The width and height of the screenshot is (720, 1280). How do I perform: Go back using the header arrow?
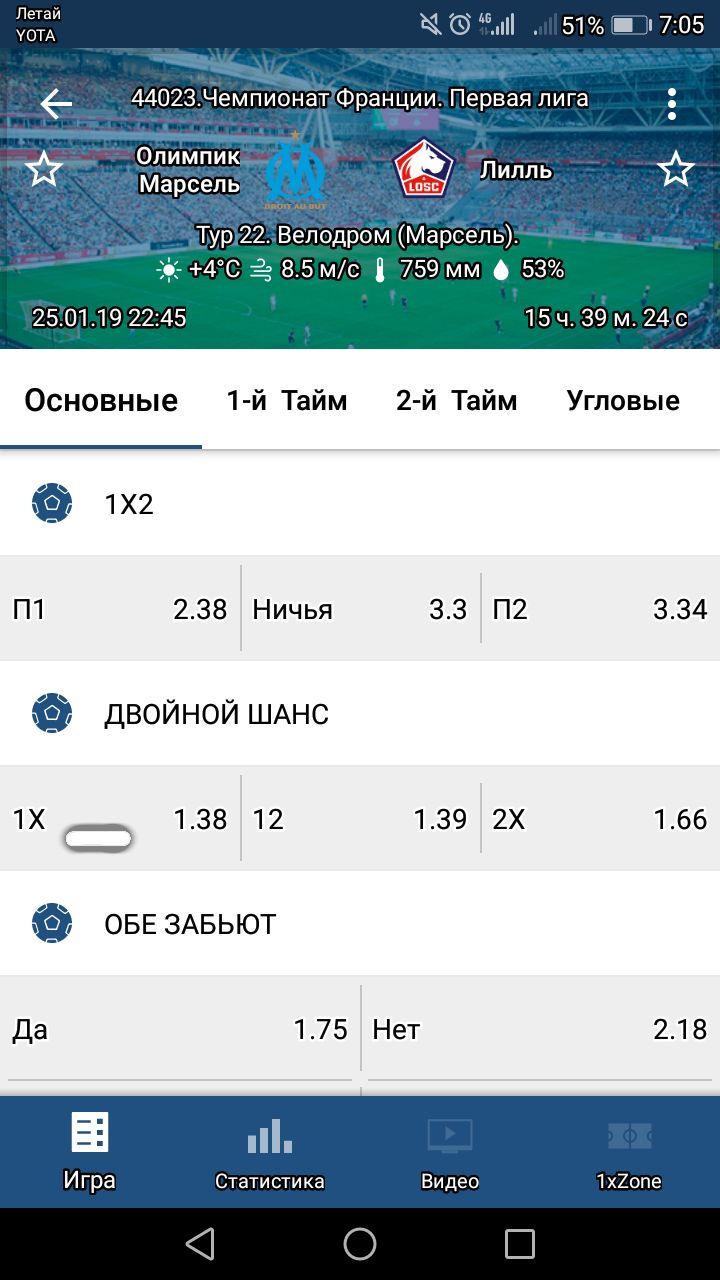[56, 103]
